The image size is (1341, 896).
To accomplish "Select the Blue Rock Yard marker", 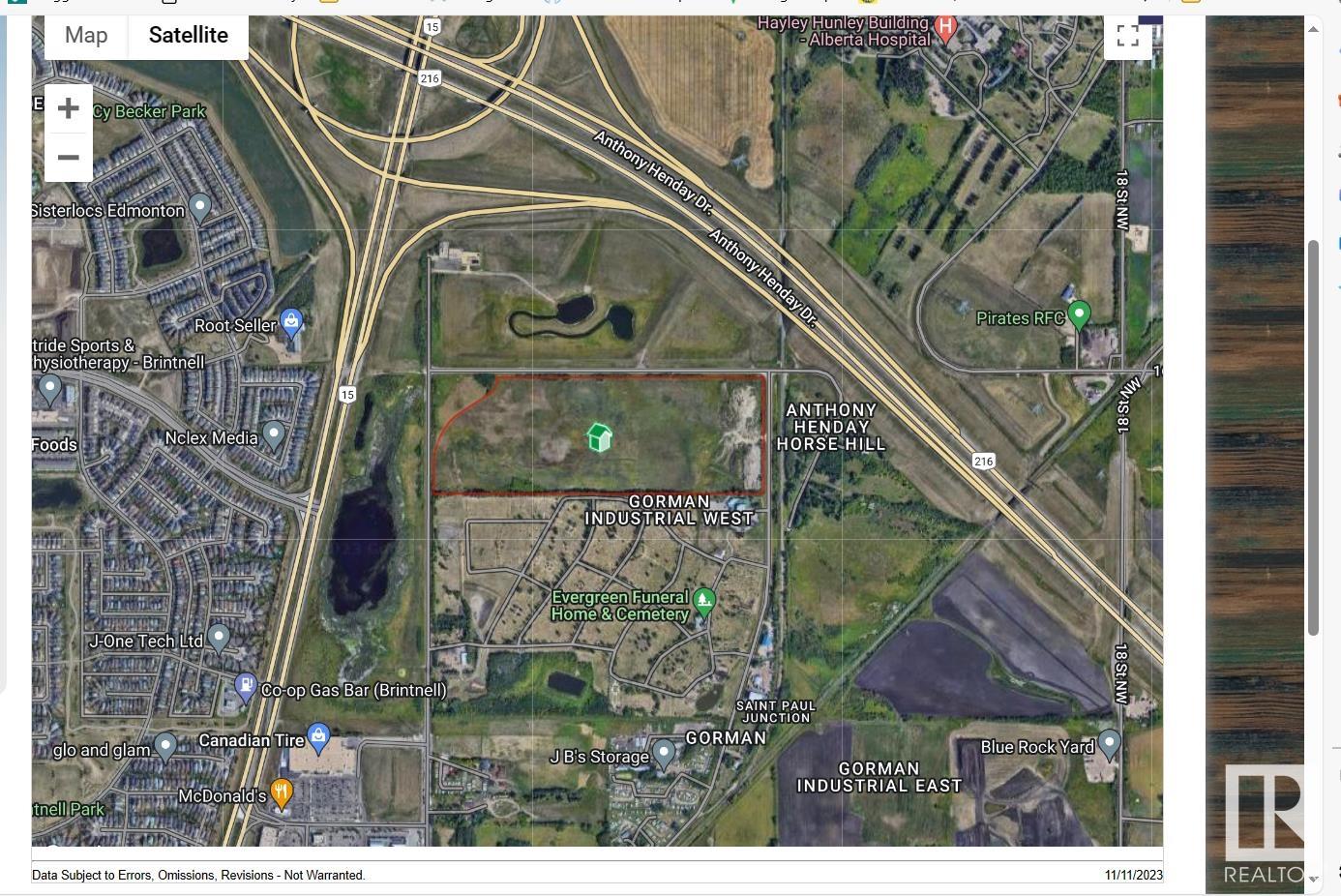I will 1110,743.
